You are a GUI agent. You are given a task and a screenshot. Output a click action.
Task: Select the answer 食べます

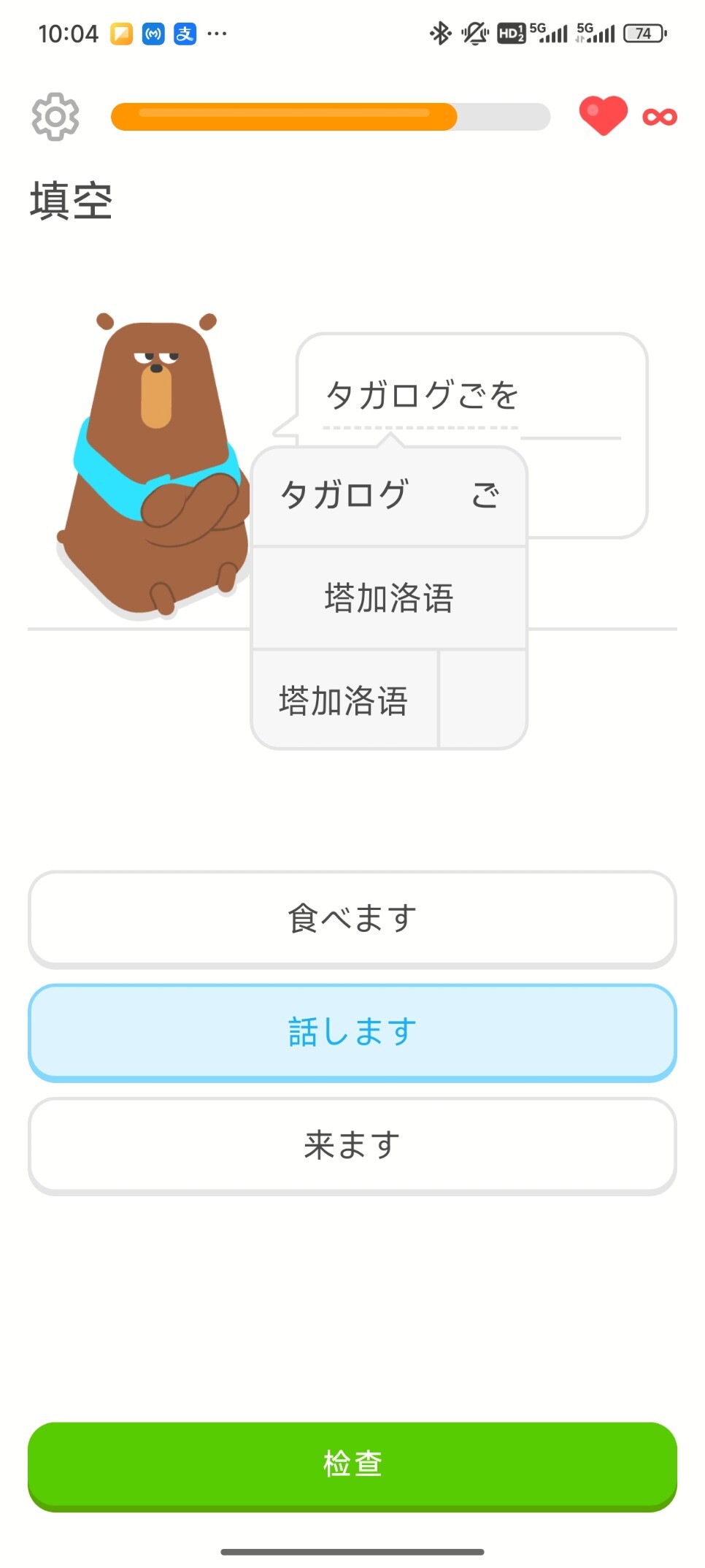352,919
